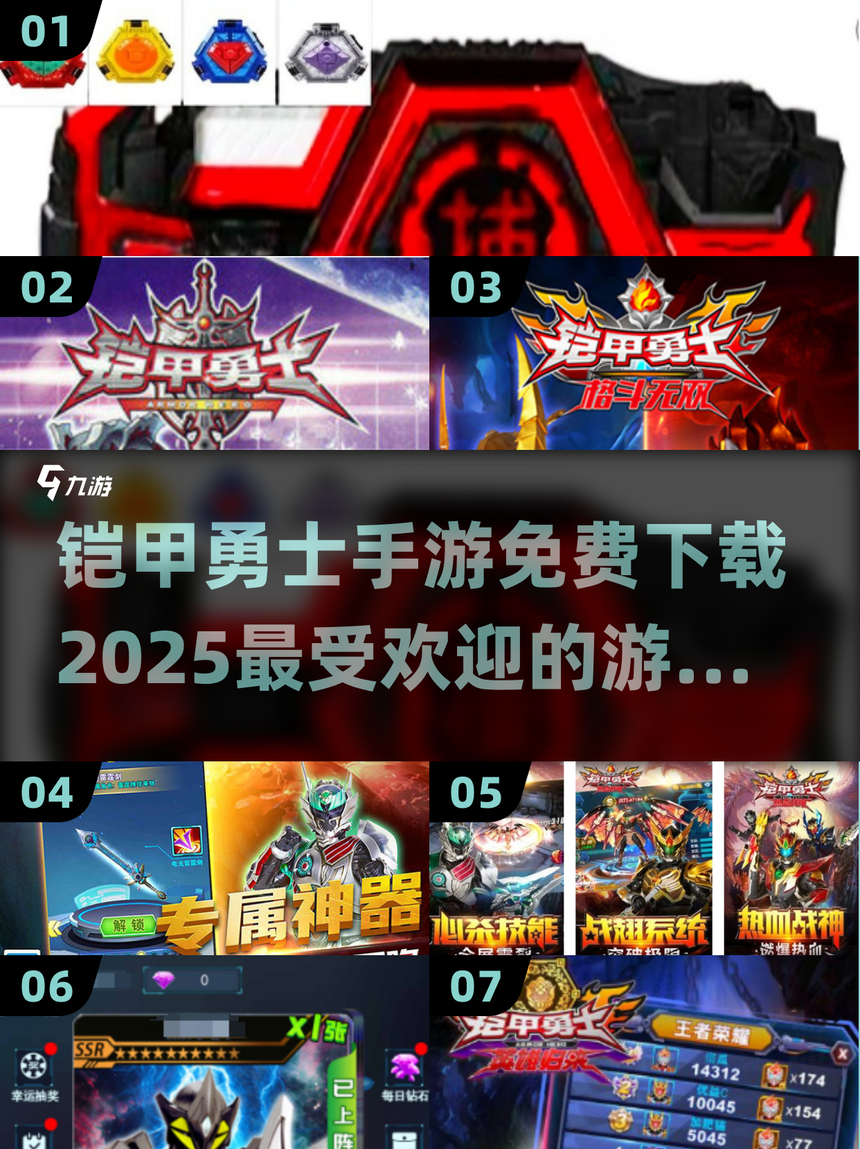Click the daily sign-in calendar icon

[32, 1140]
